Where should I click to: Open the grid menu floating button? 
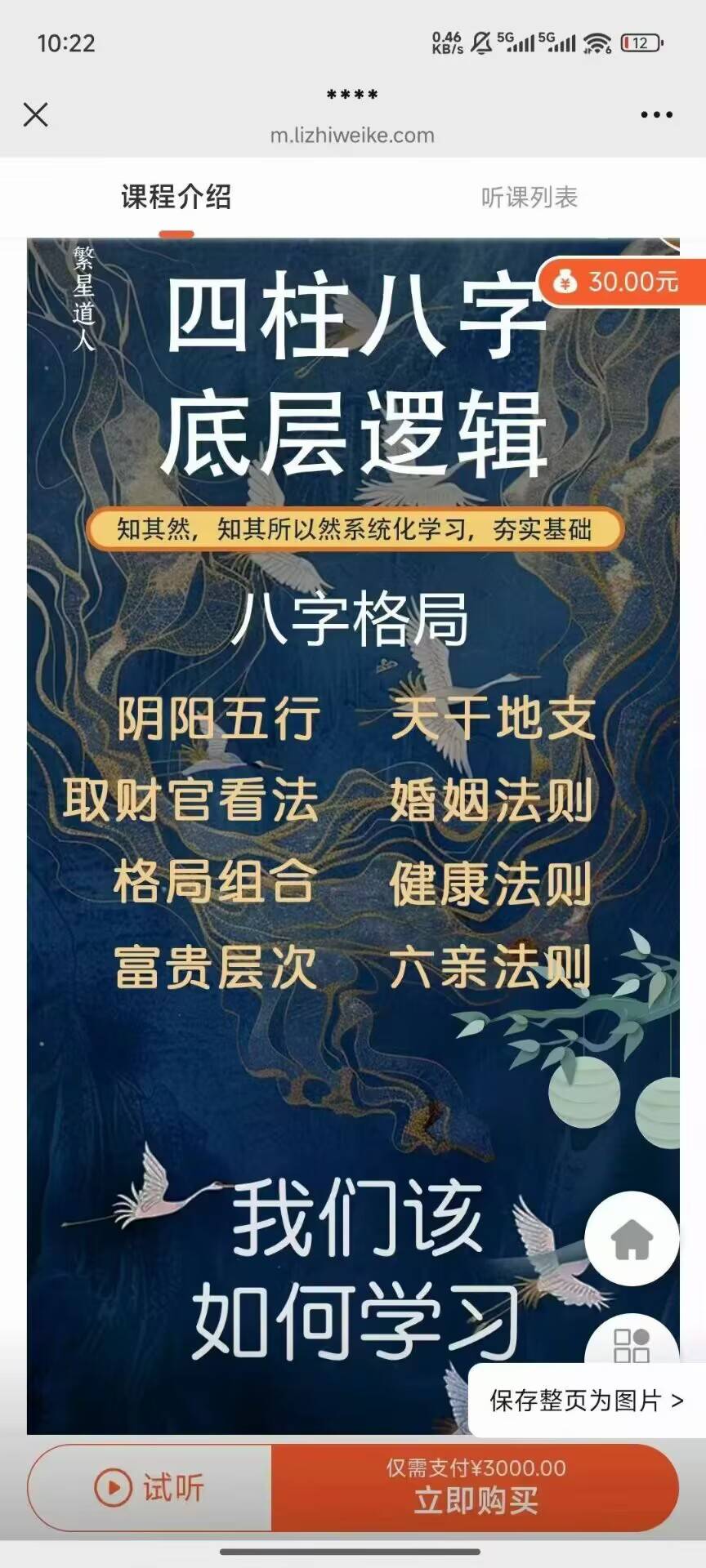point(632,1343)
